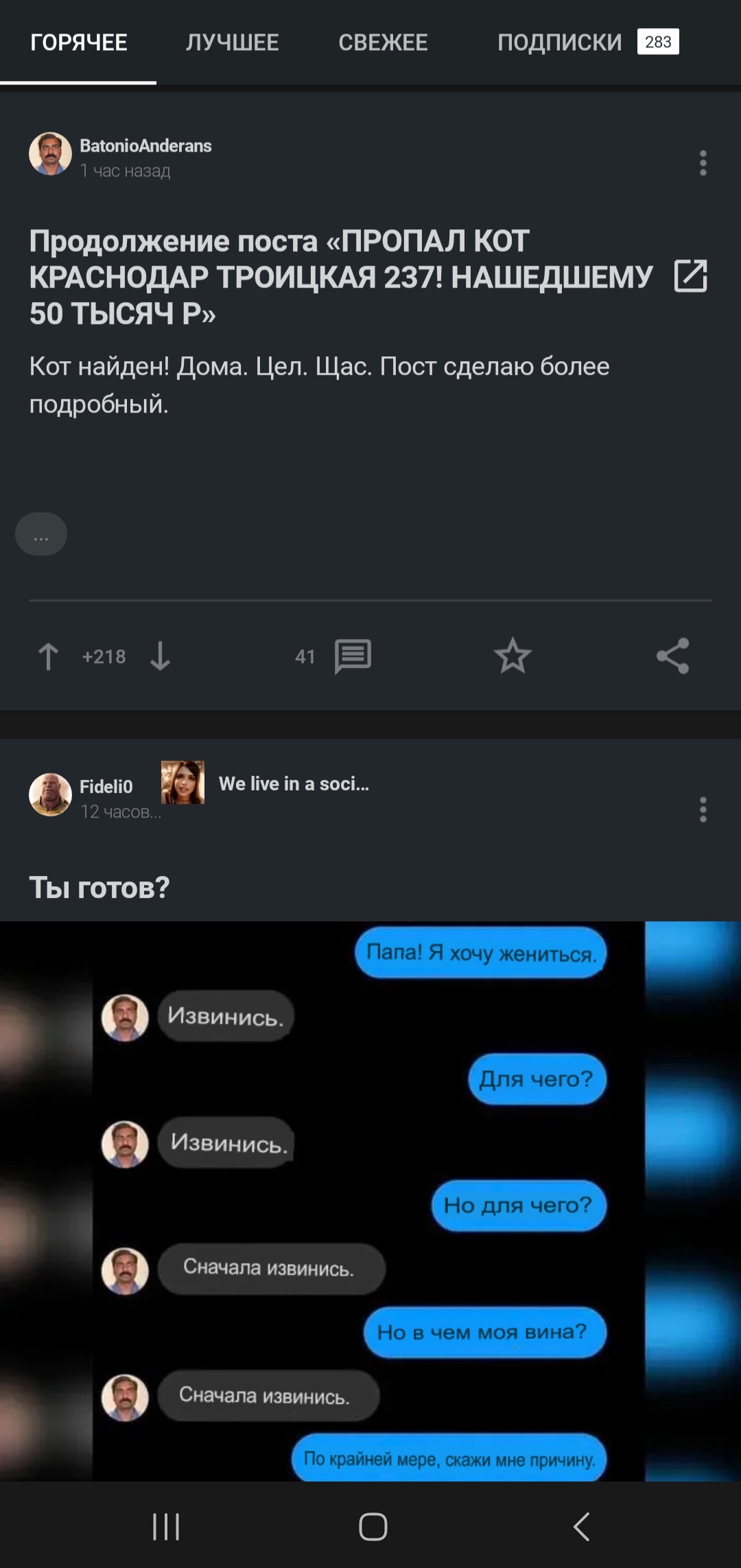The width and height of the screenshot is (741, 1568).
Task: Share the found cat post
Action: [x=672, y=656]
